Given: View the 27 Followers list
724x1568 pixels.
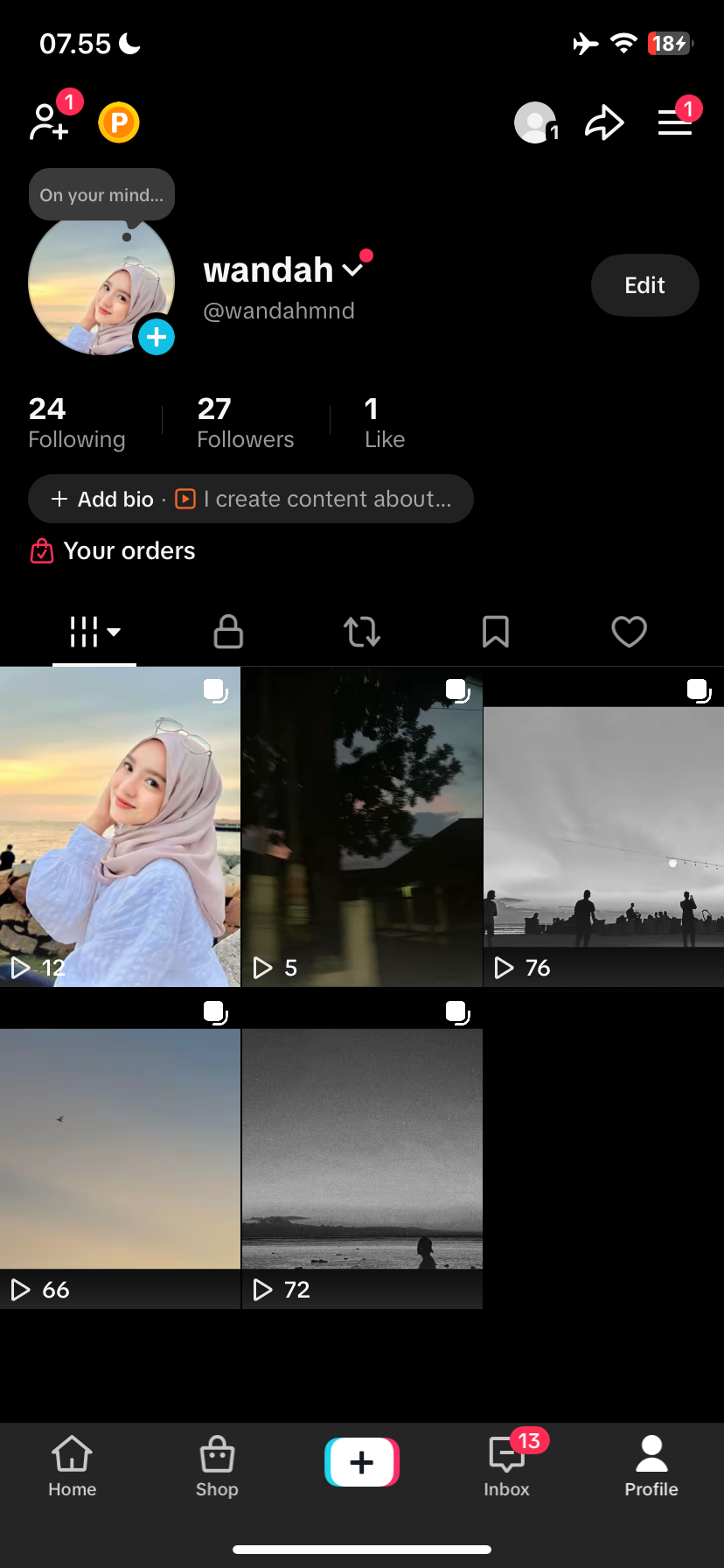Looking at the screenshot, I should coord(245,422).
